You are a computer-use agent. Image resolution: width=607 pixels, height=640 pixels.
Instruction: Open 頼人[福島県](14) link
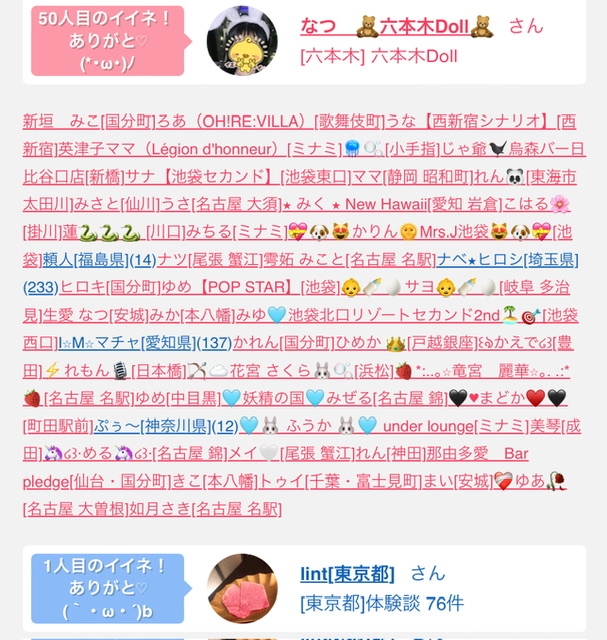click(x=100, y=260)
